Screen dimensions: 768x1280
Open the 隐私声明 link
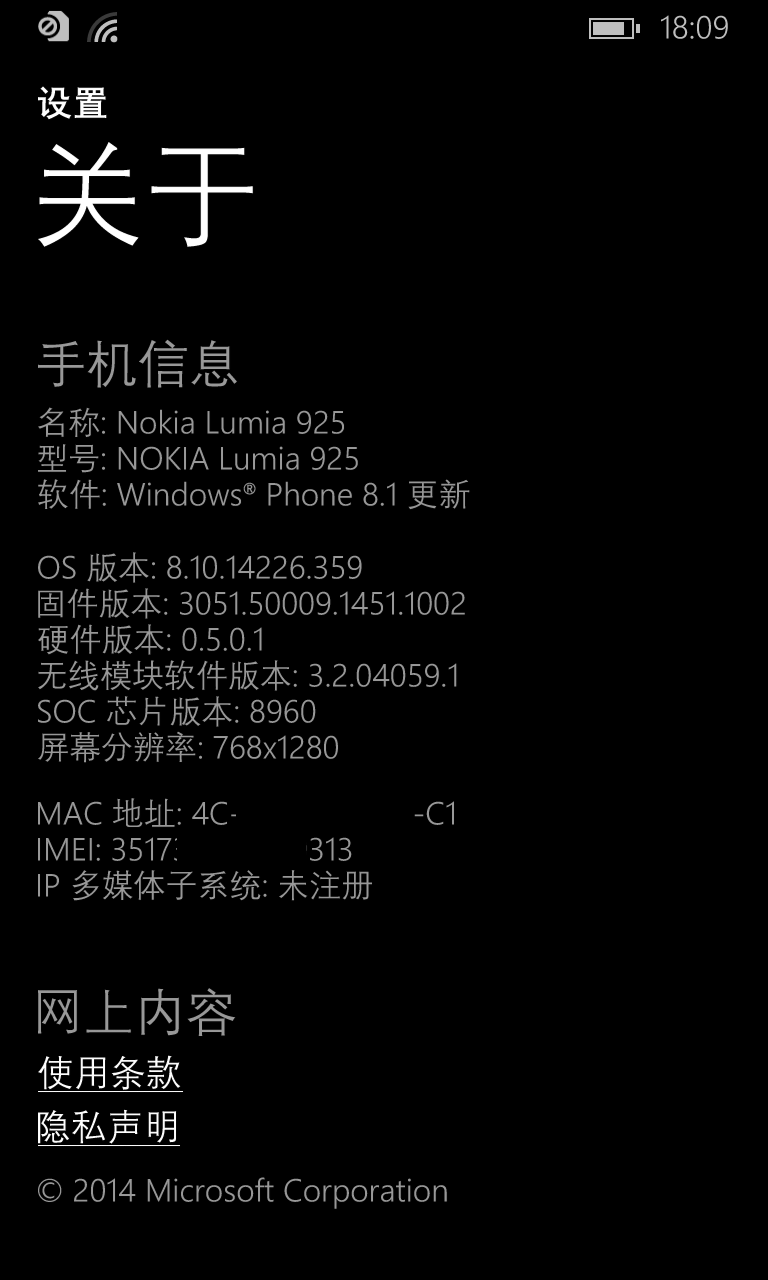point(109,1127)
